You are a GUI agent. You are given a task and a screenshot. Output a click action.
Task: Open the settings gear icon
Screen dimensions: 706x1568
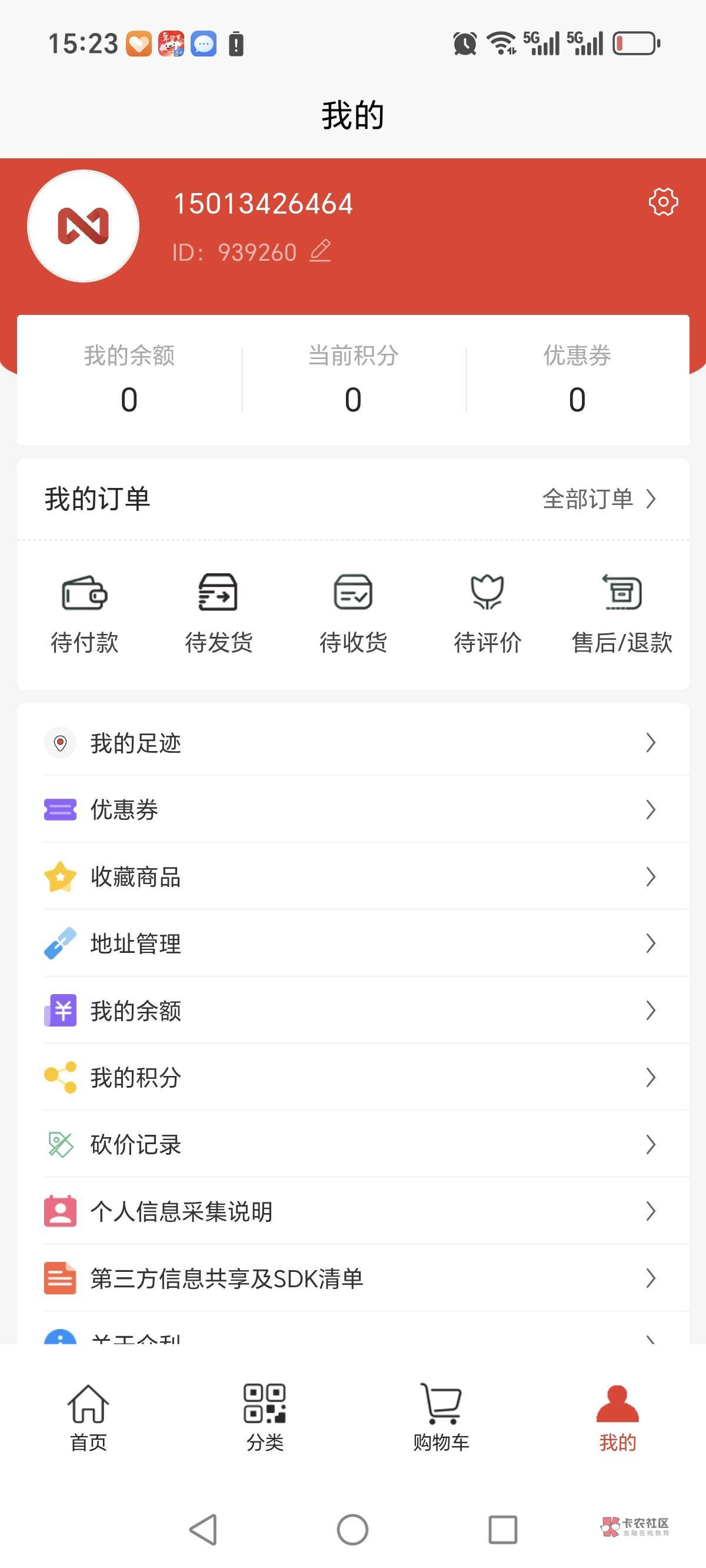663,201
